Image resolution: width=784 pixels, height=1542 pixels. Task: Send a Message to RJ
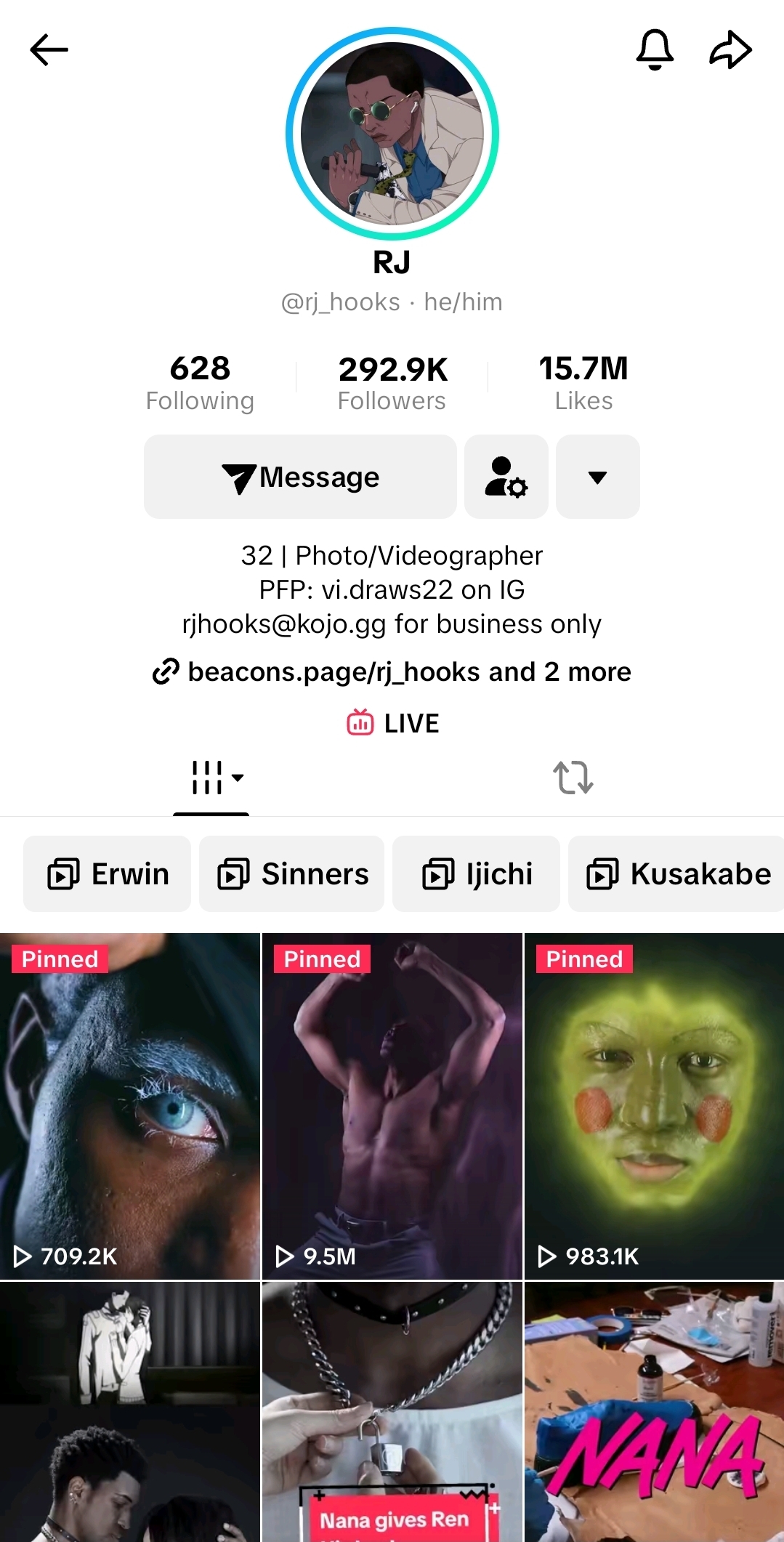(300, 477)
